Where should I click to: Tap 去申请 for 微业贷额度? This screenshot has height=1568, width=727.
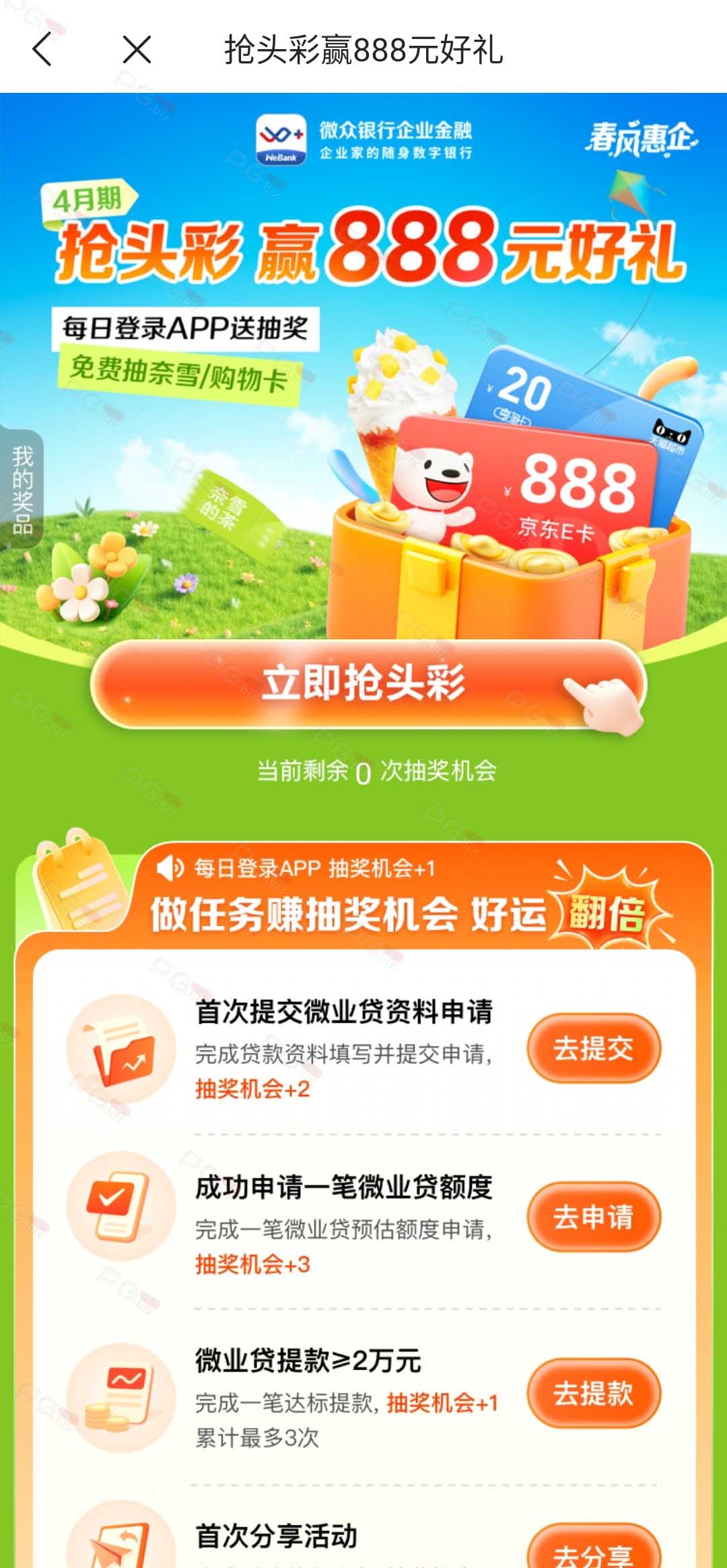594,1217
